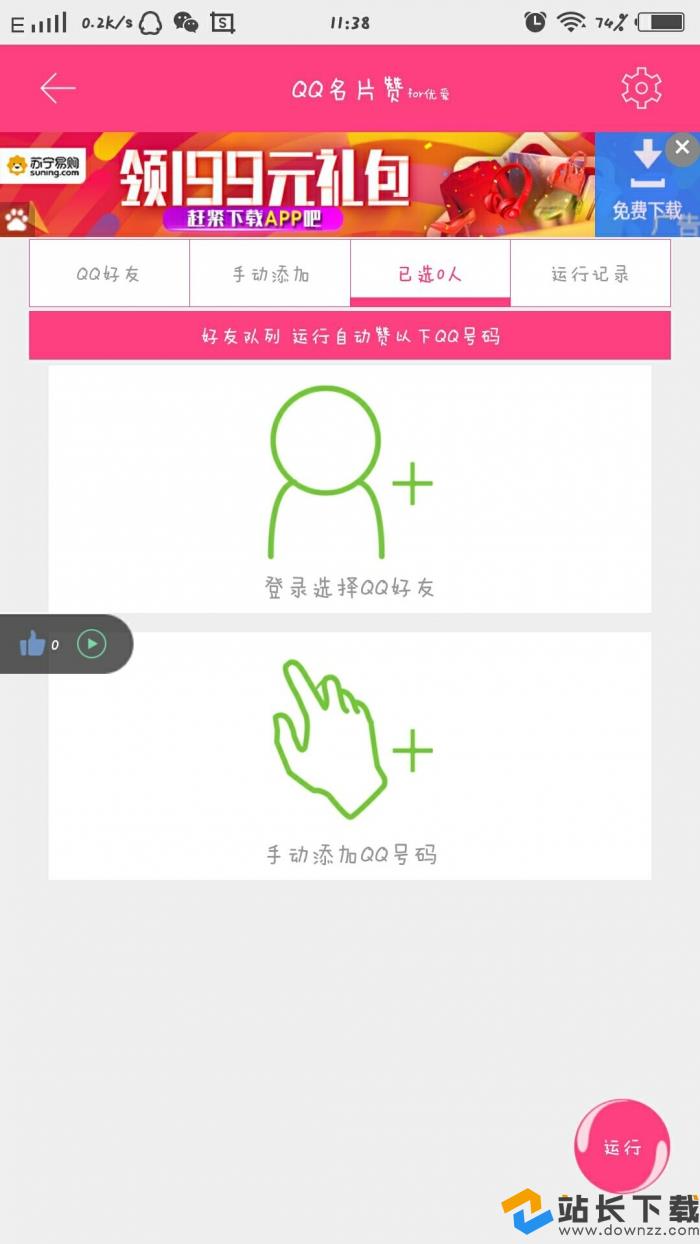Open the 运行记录 tab
This screenshot has height=1244, width=700.
click(590, 273)
